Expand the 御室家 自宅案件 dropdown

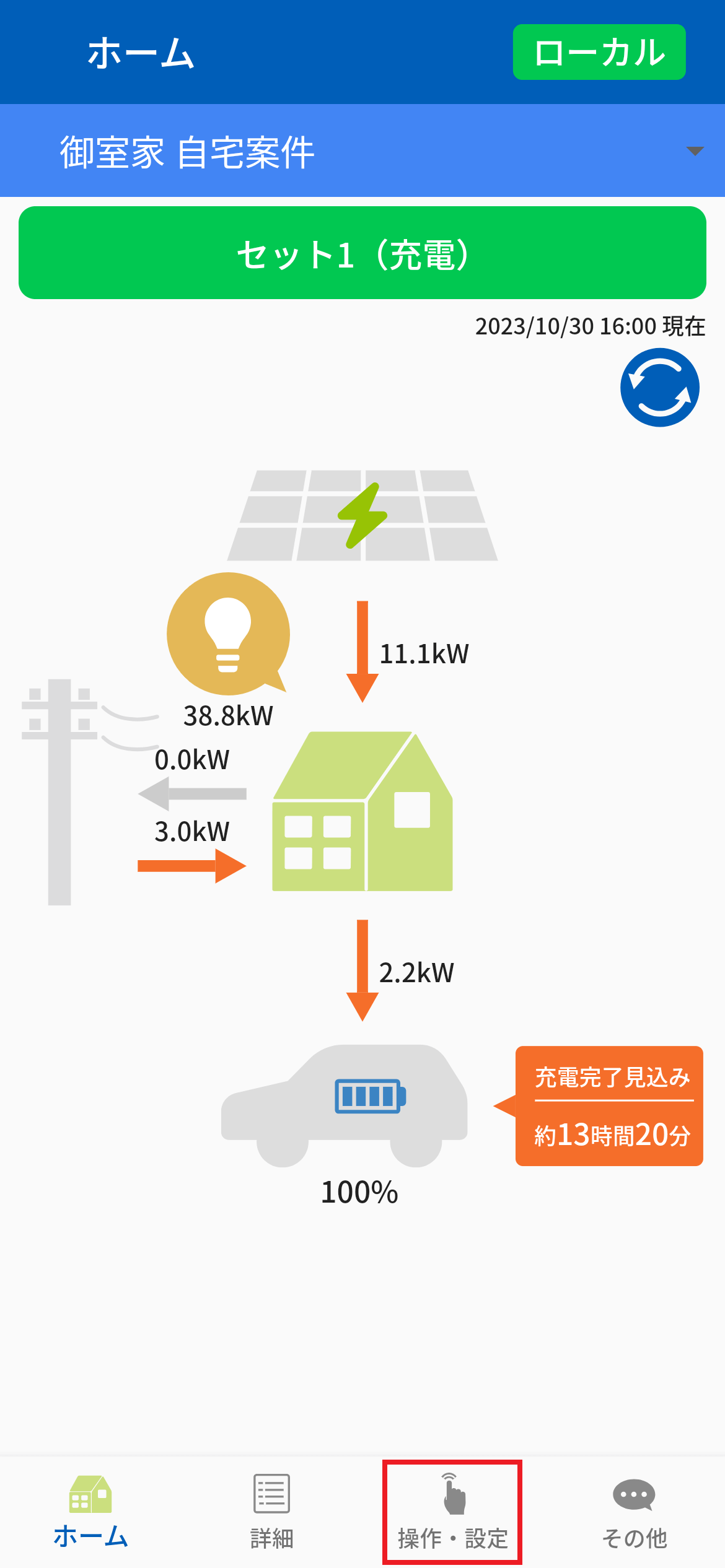[695, 151]
